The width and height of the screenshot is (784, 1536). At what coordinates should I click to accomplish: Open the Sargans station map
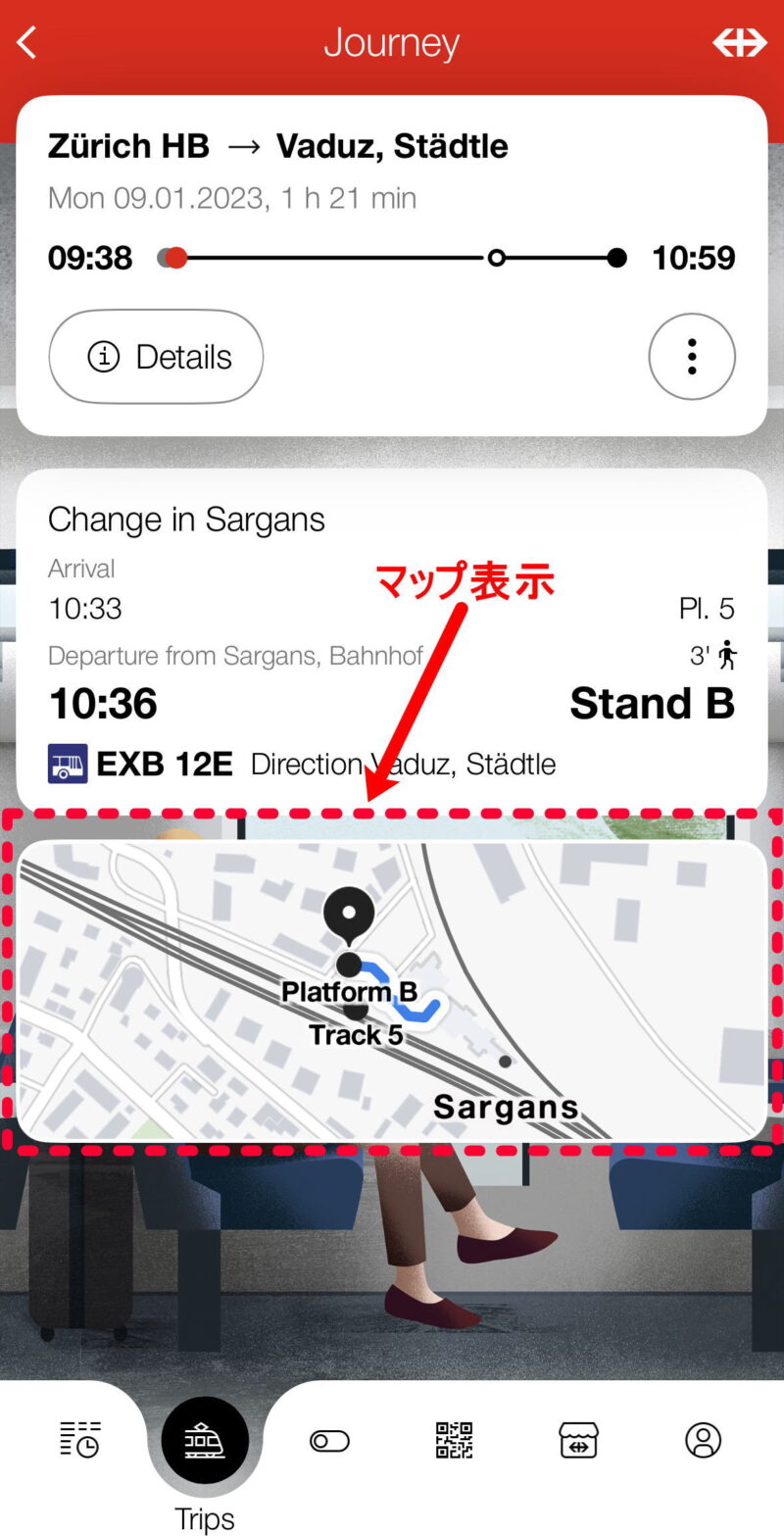[392, 990]
